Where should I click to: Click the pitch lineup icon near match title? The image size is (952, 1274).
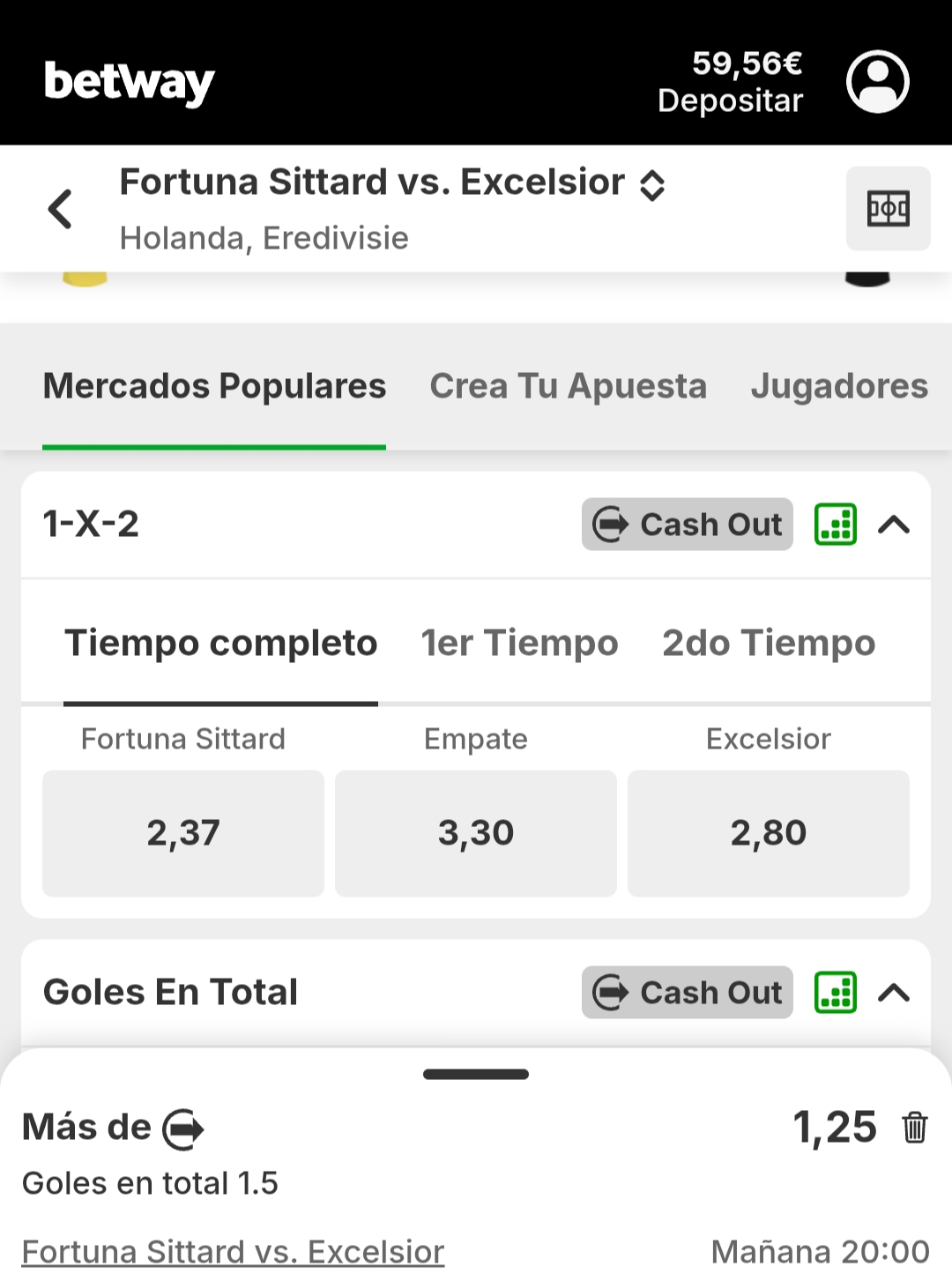click(888, 209)
